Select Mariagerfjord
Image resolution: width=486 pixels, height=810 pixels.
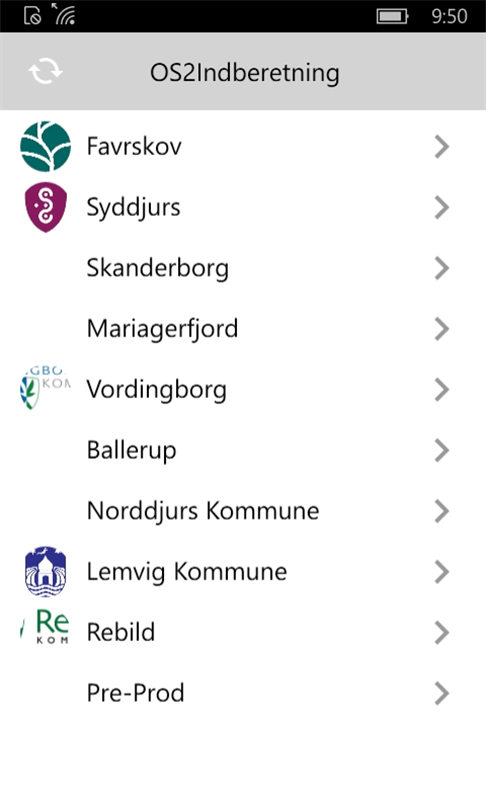tap(243, 329)
